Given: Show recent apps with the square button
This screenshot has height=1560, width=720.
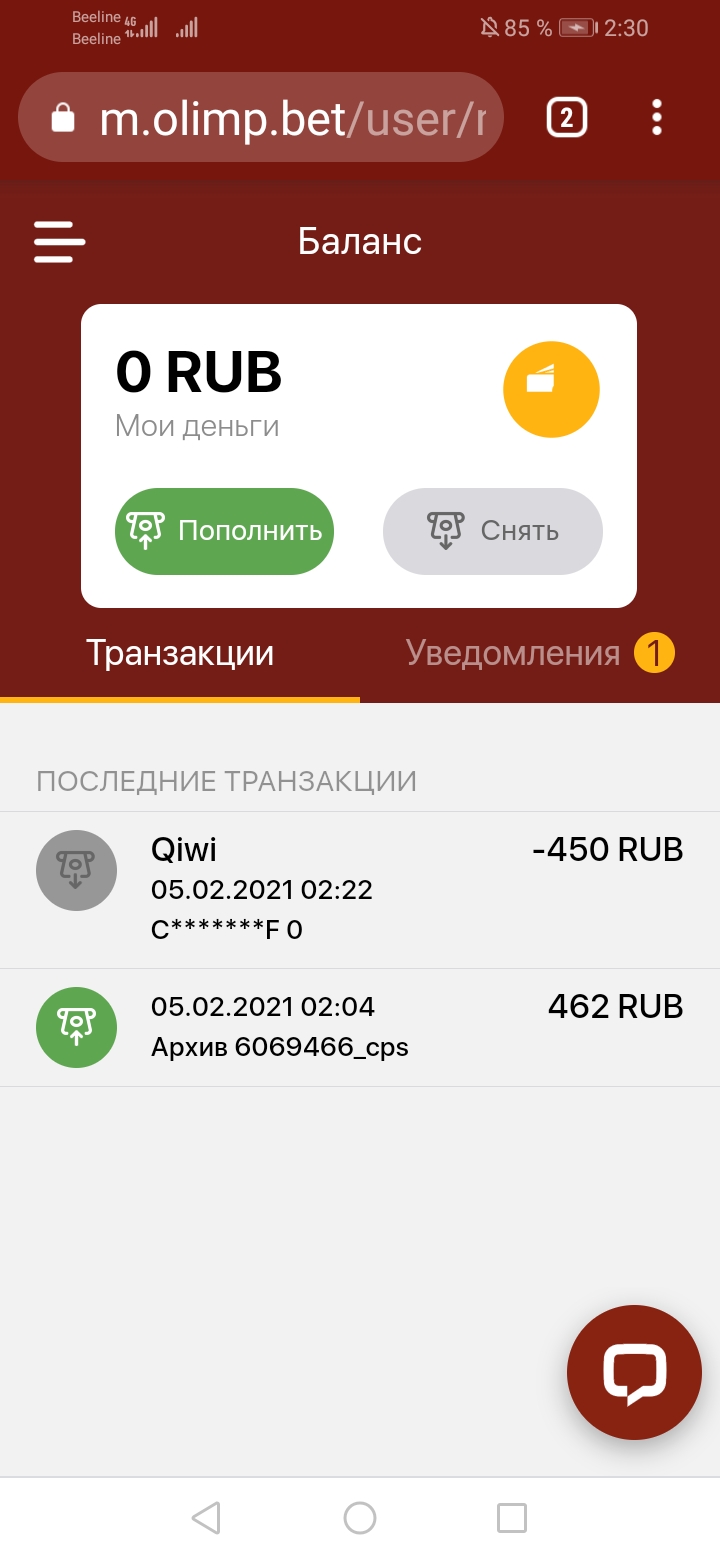Looking at the screenshot, I should pos(511,1517).
